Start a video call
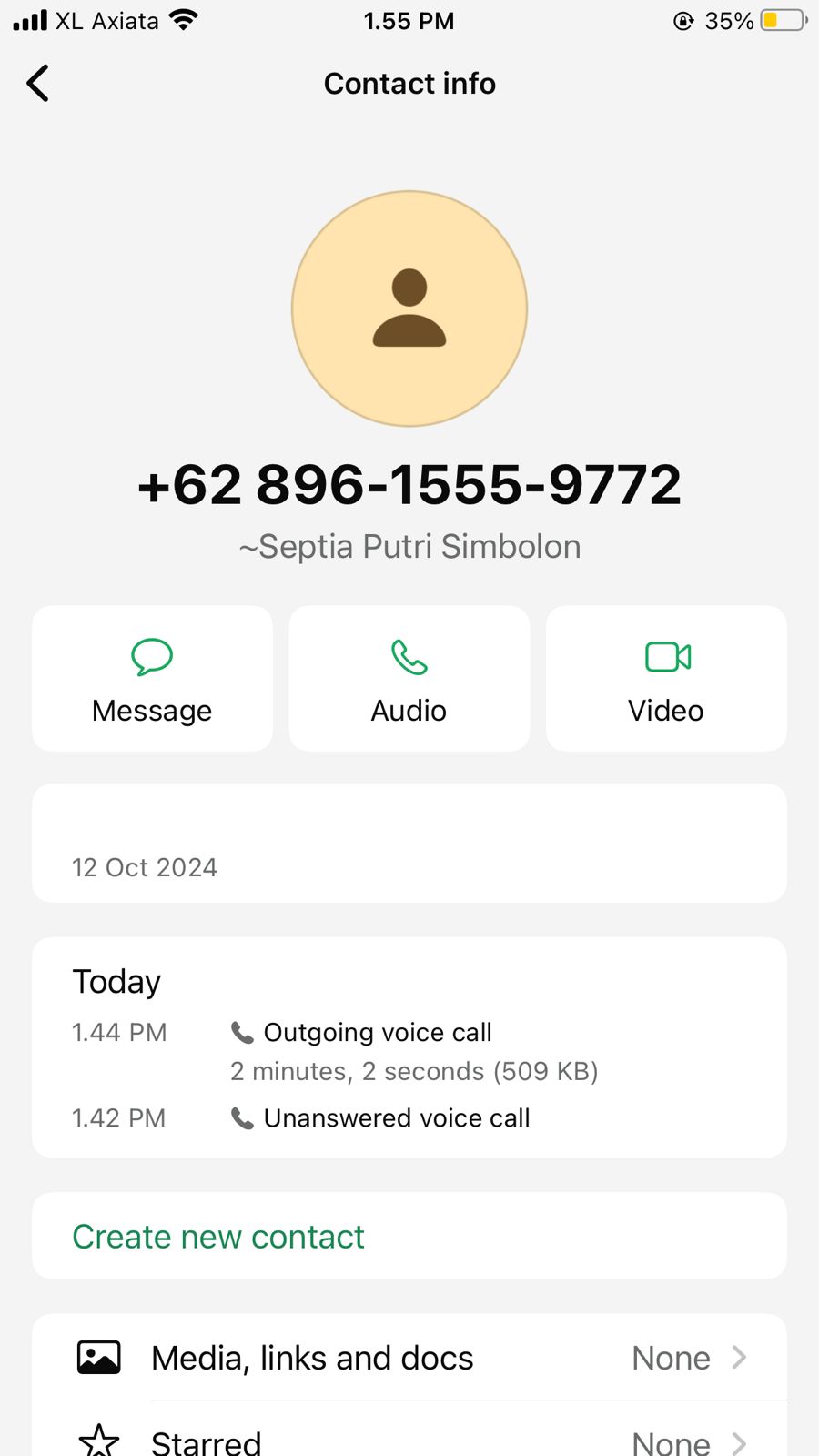 pyautogui.click(x=666, y=679)
